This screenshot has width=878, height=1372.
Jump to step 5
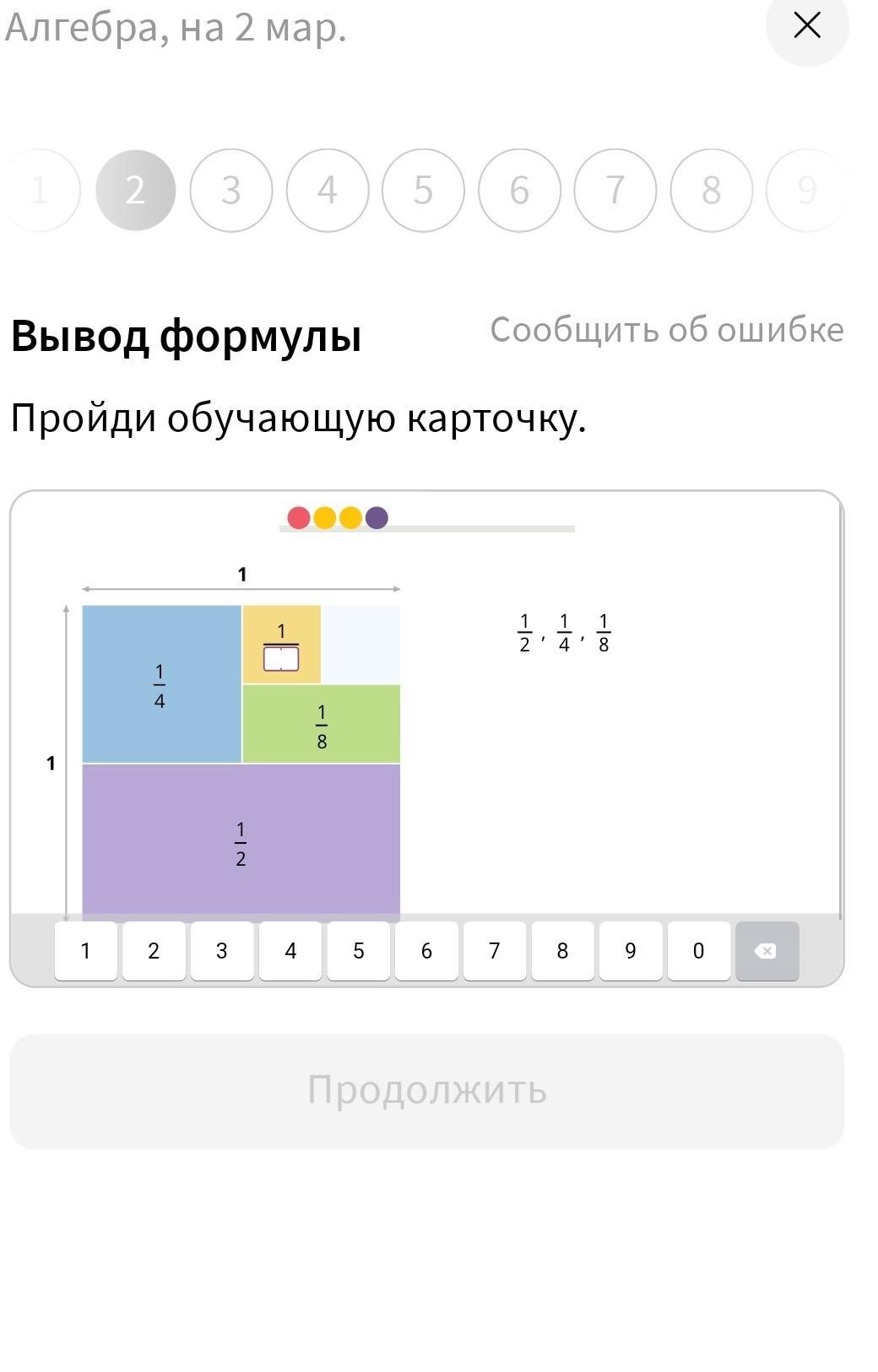pyautogui.click(x=423, y=190)
